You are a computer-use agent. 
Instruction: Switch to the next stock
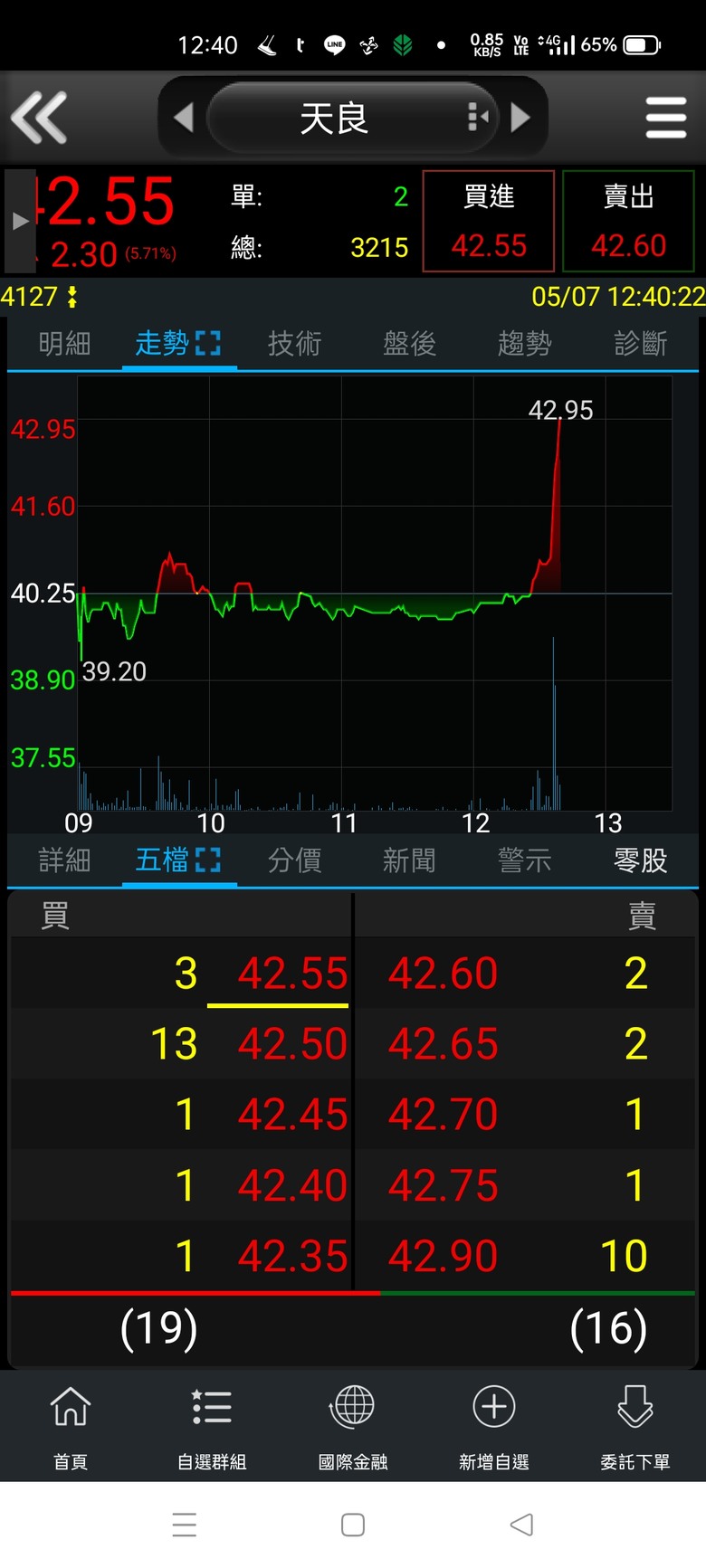[520, 118]
